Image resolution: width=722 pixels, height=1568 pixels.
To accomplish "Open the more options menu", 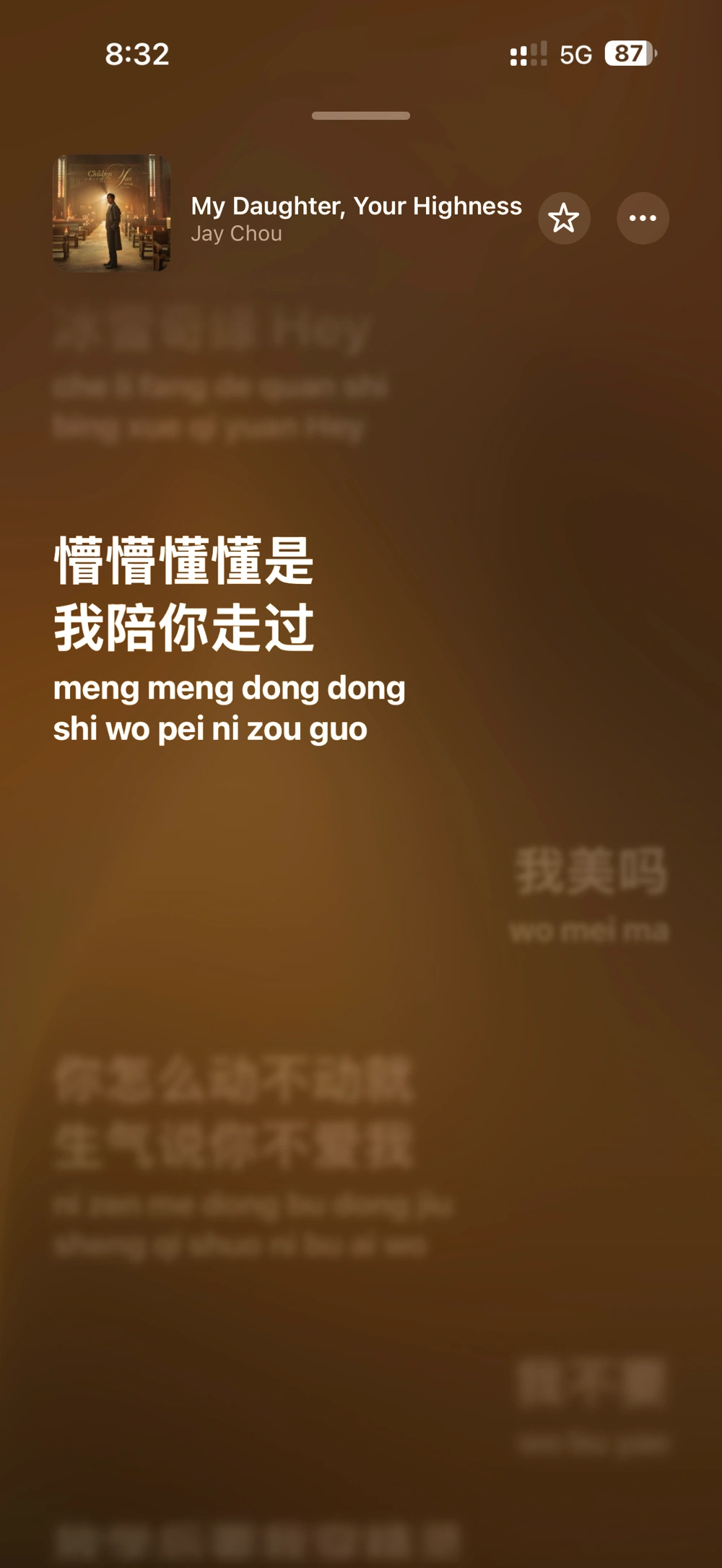I will tap(643, 218).
